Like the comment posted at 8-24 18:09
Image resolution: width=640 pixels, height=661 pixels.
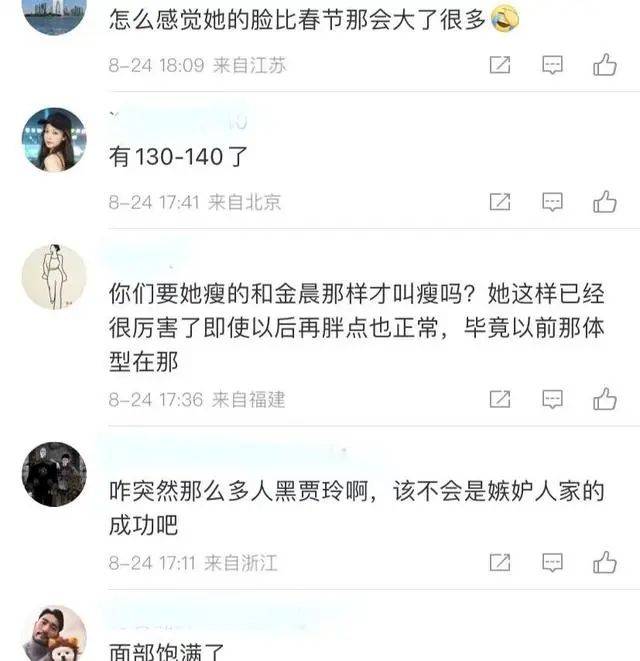pyautogui.click(x=604, y=66)
